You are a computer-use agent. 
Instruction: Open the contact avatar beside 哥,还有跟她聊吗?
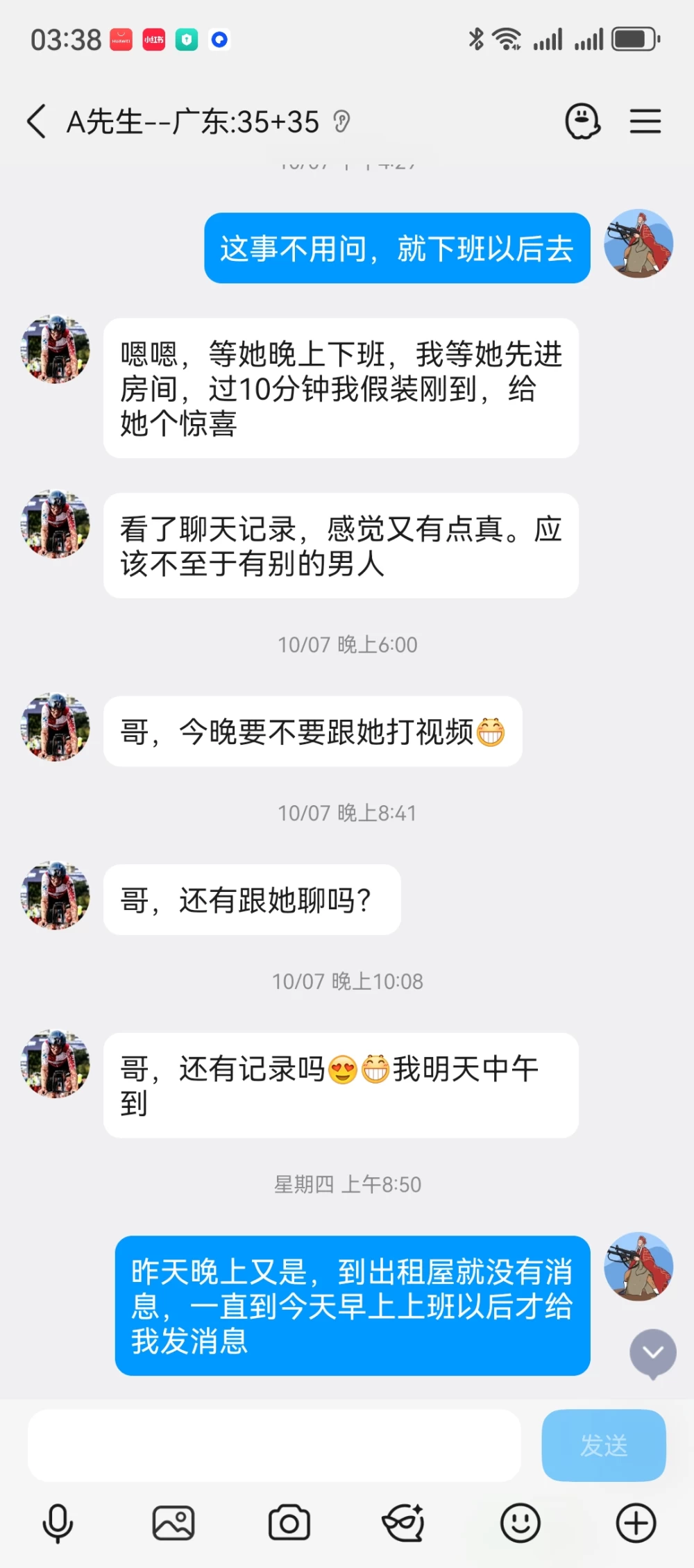(56, 895)
